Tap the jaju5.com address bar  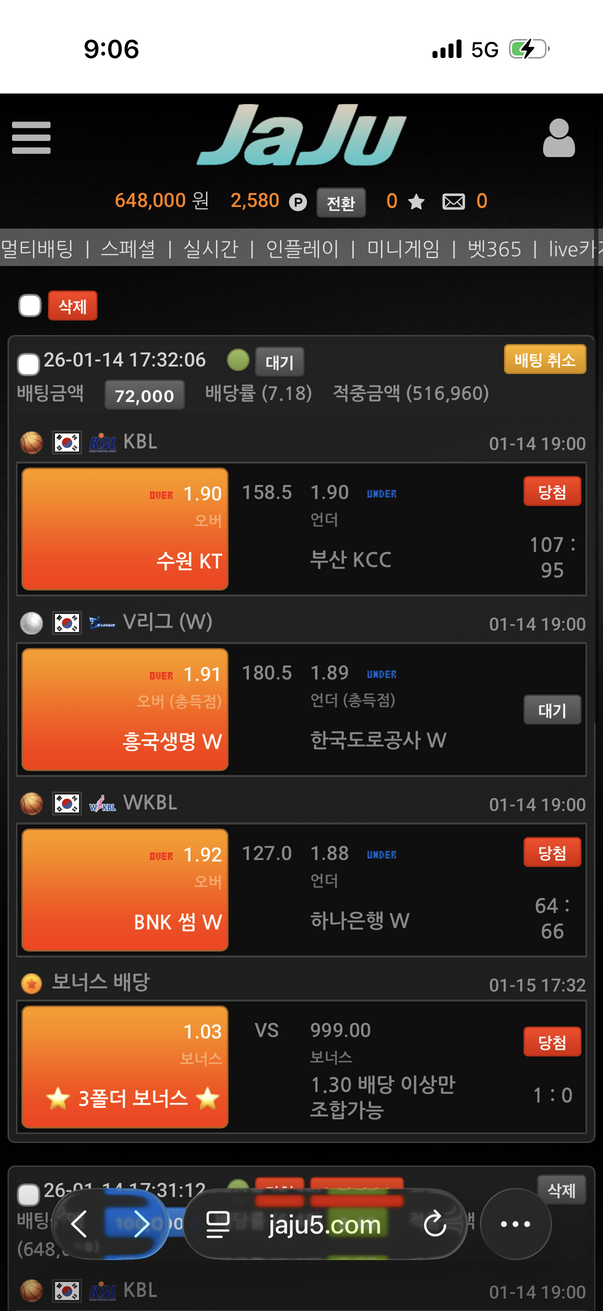324,1224
